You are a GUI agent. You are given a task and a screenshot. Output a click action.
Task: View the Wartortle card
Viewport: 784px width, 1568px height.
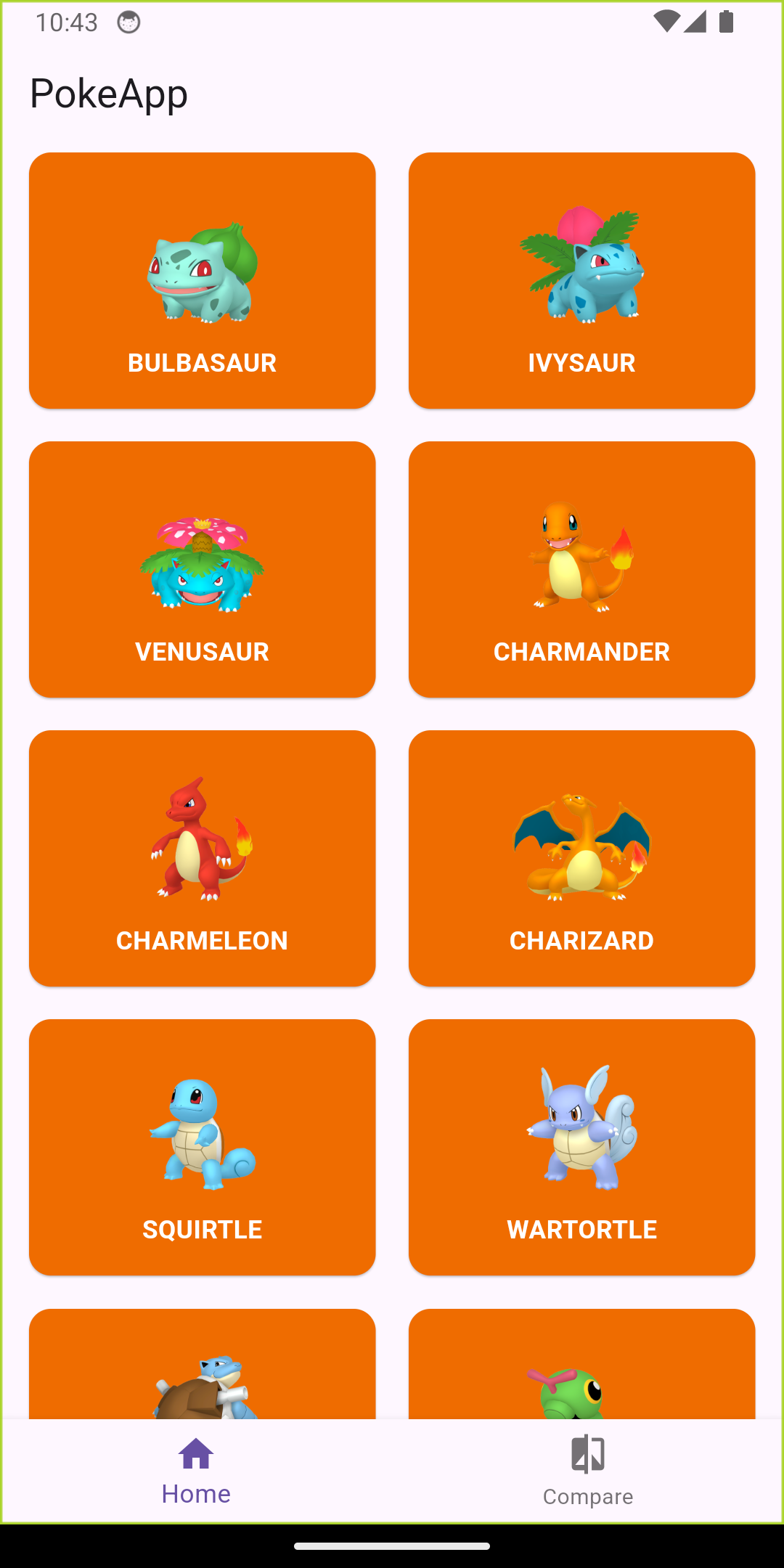point(581,1147)
